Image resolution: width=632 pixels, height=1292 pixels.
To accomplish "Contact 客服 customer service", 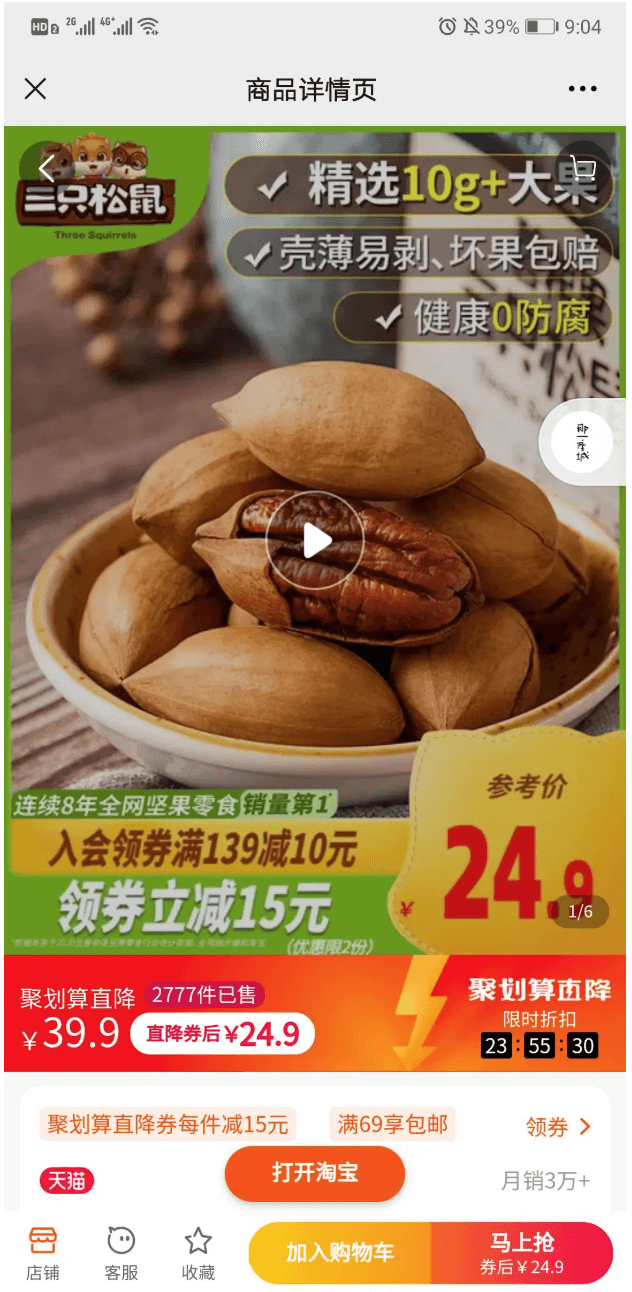I will point(121,1253).
